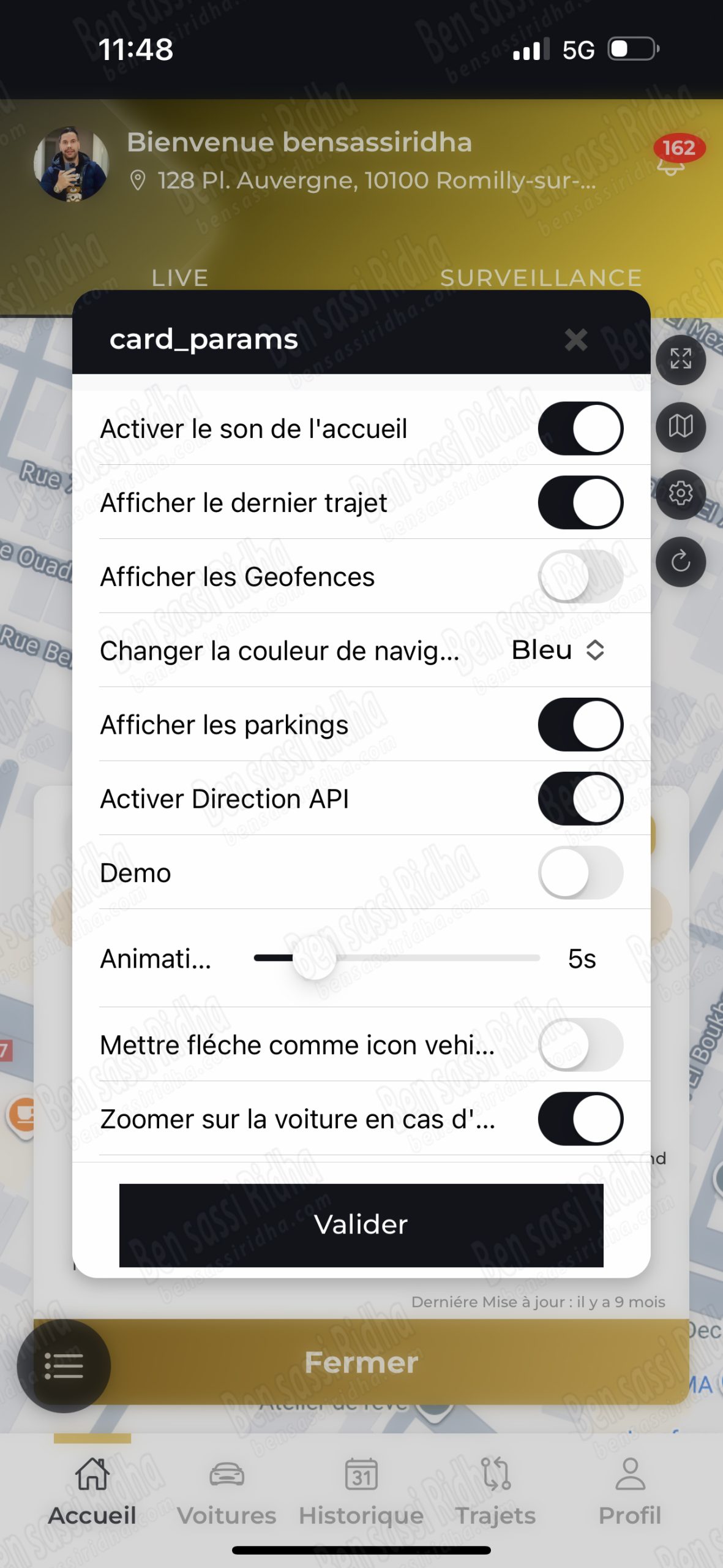Tap the animation duration slider
The image size is (723, 1568).
397,958
